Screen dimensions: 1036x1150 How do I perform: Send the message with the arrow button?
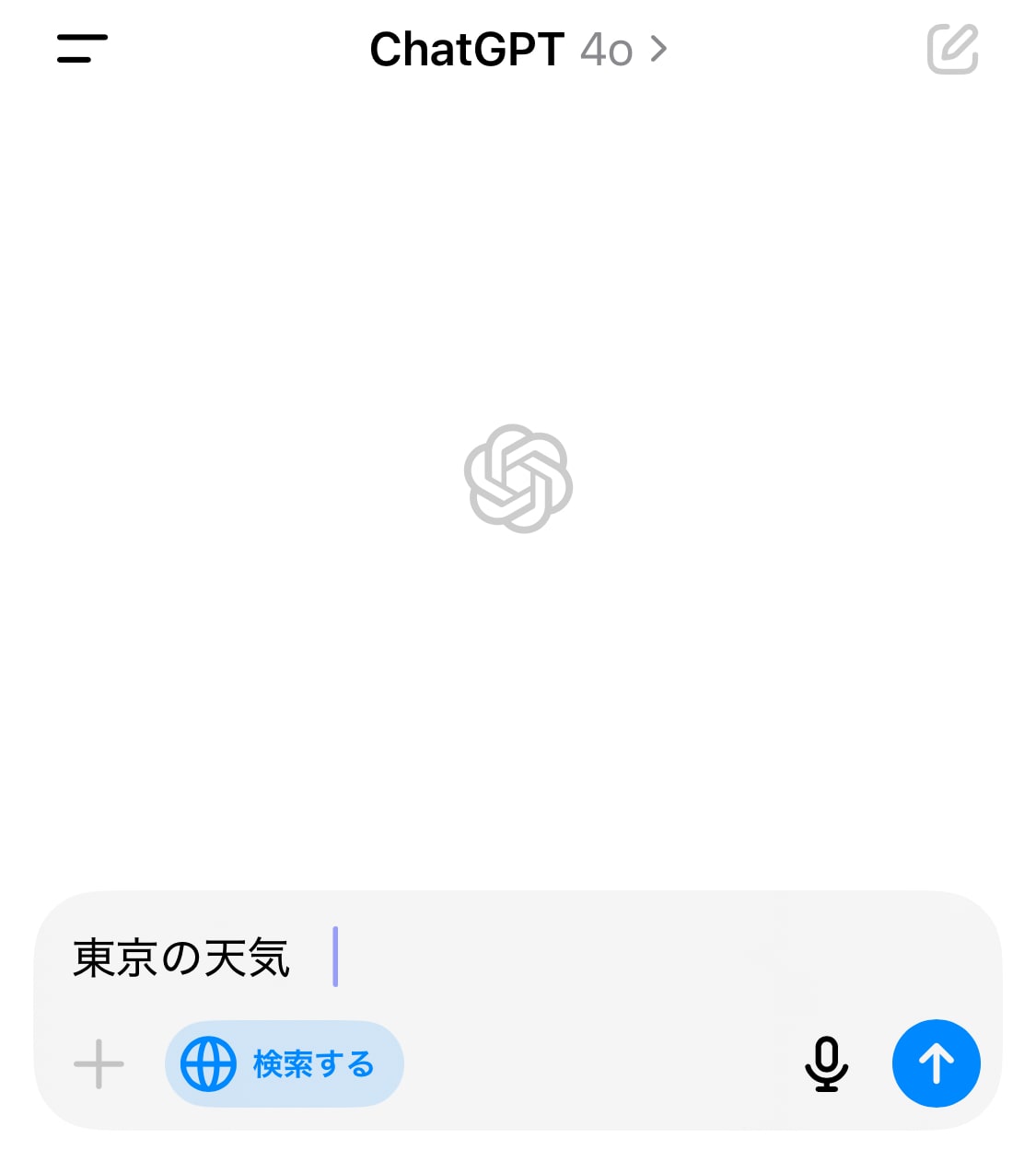pos(936,1064)
